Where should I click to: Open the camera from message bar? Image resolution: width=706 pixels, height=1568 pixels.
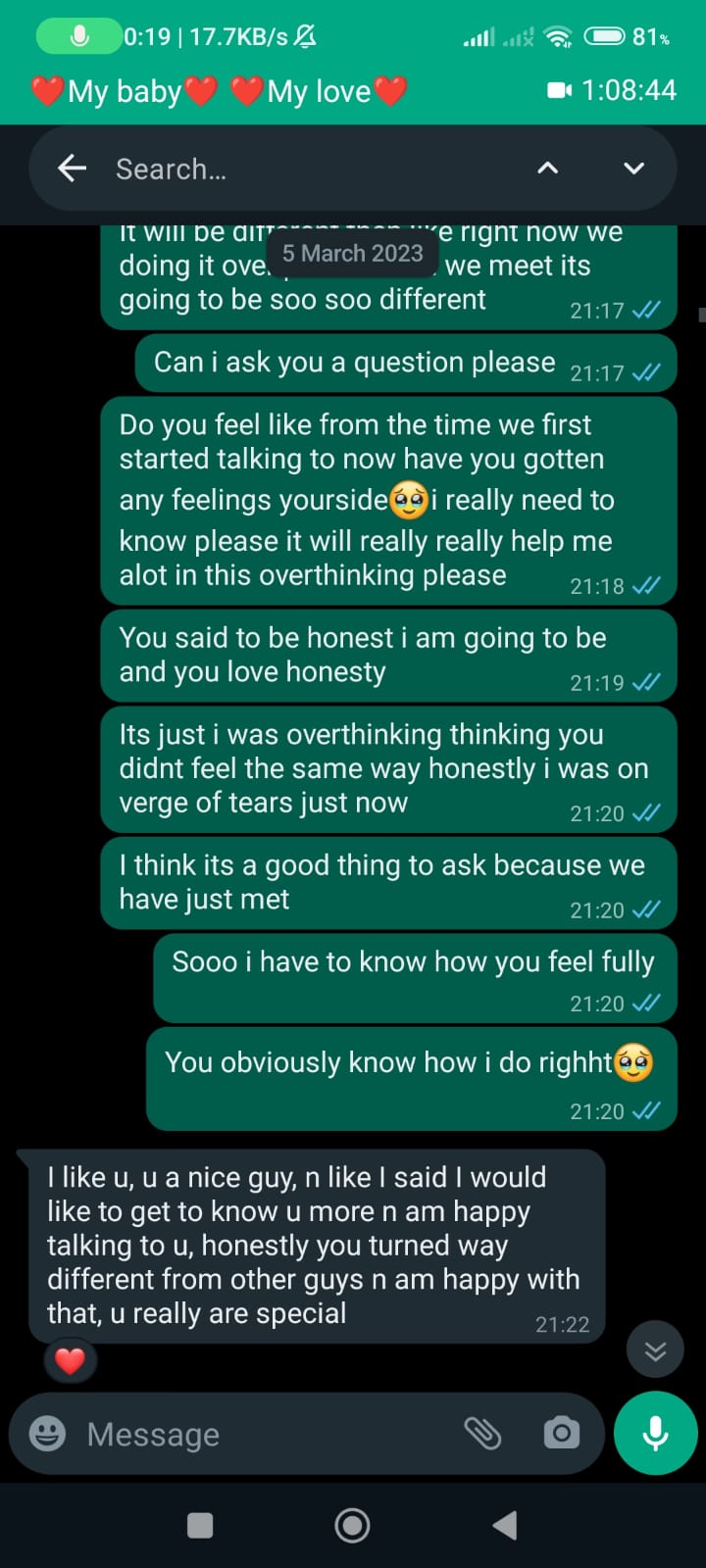point(561,1434)
